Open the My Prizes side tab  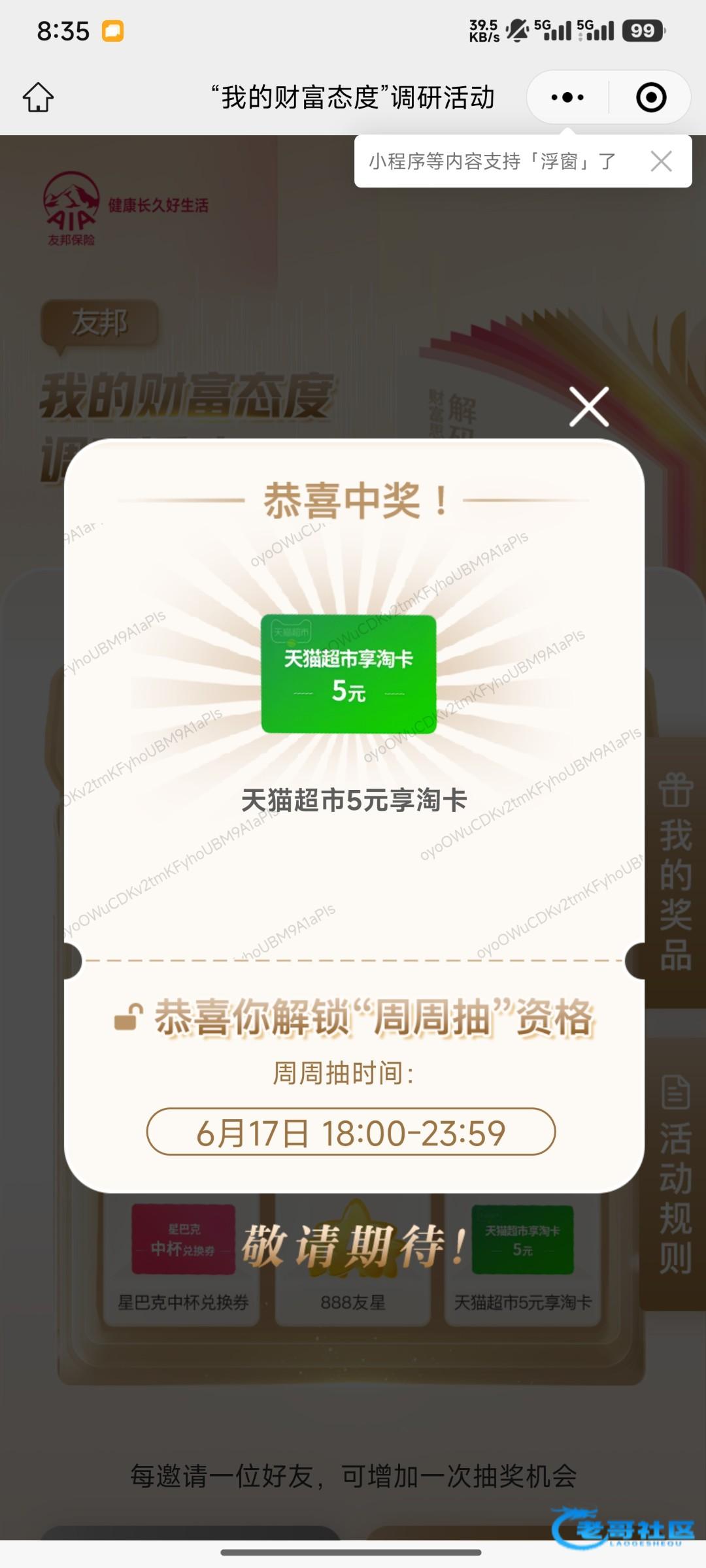[x=675, y=872]
